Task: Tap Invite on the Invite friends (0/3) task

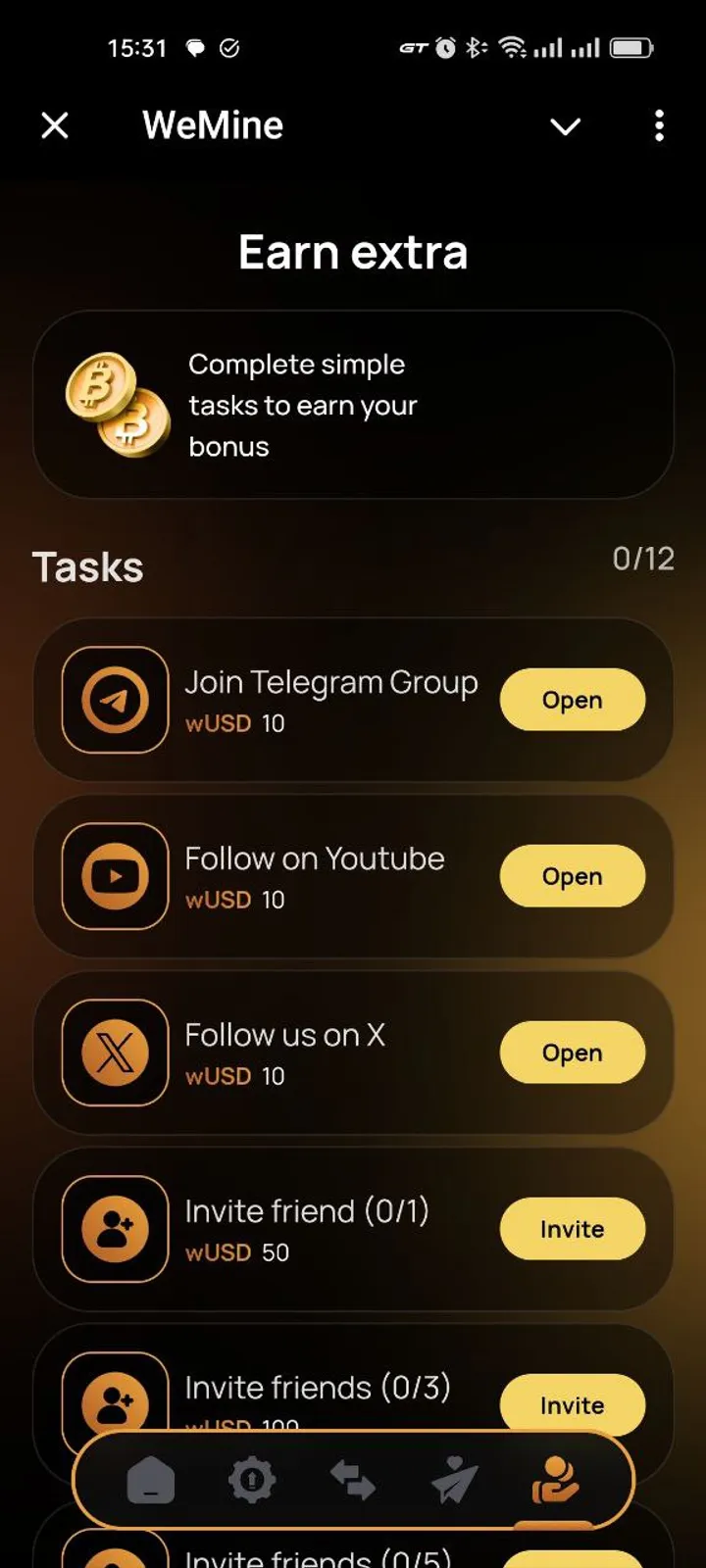Action: point(572,1404)
